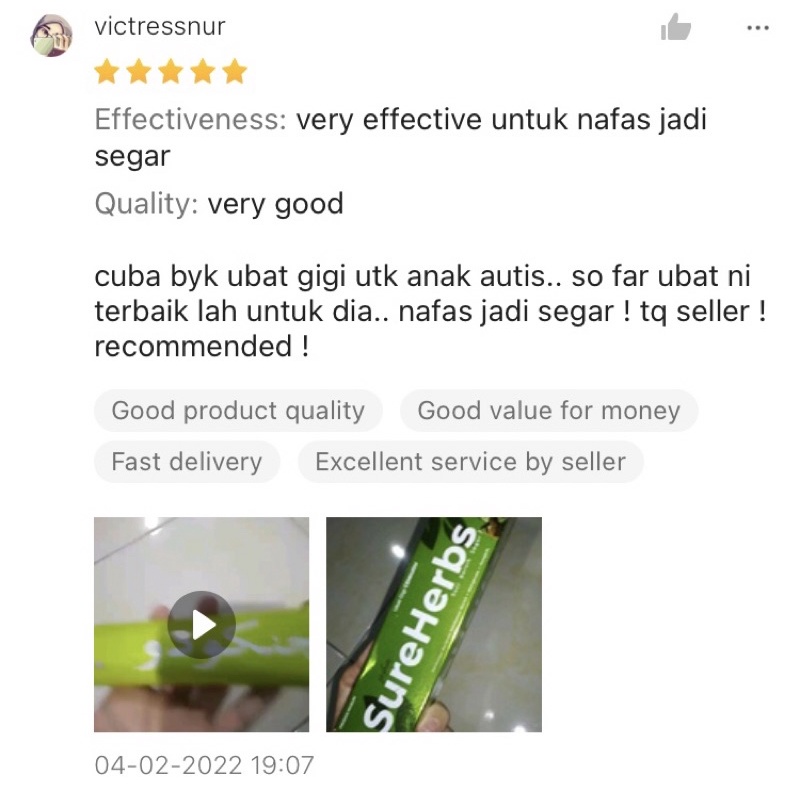This screenshot has height=800, width=800.
Task: Play the review video
Action: pyautogui.click(x=201, y=625)
